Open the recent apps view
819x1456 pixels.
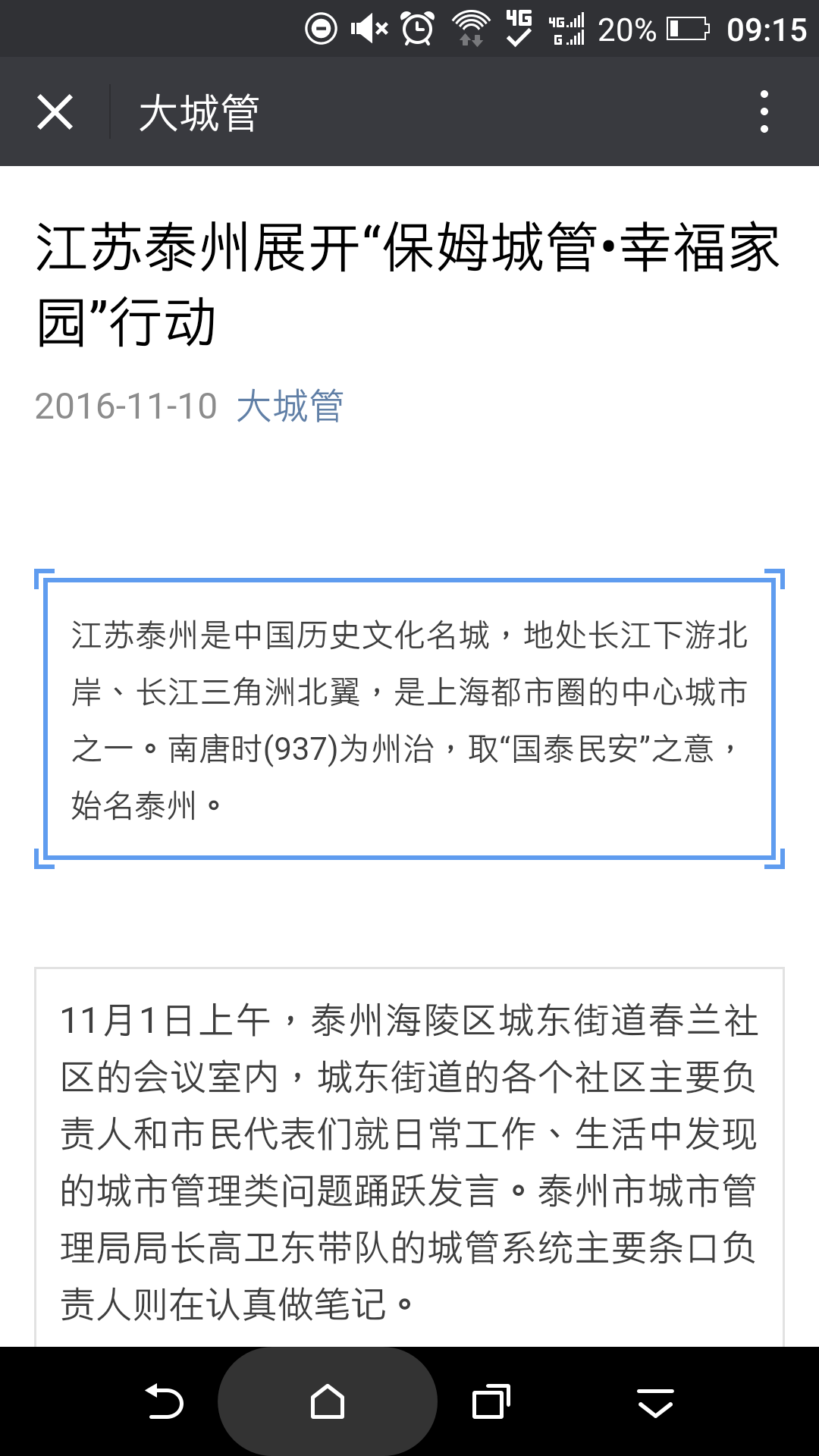(x=491, y=1401)
